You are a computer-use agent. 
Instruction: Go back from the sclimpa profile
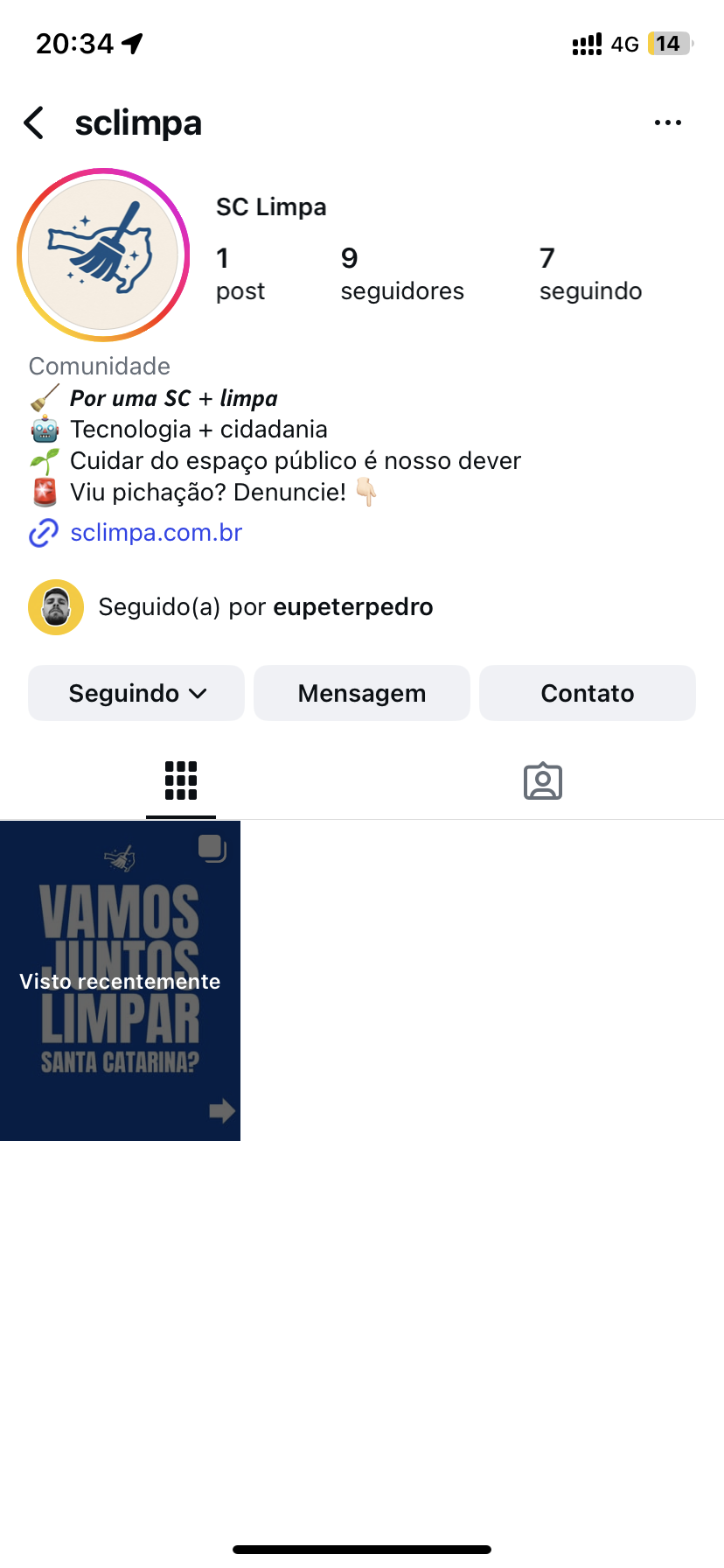coord(34,123)
